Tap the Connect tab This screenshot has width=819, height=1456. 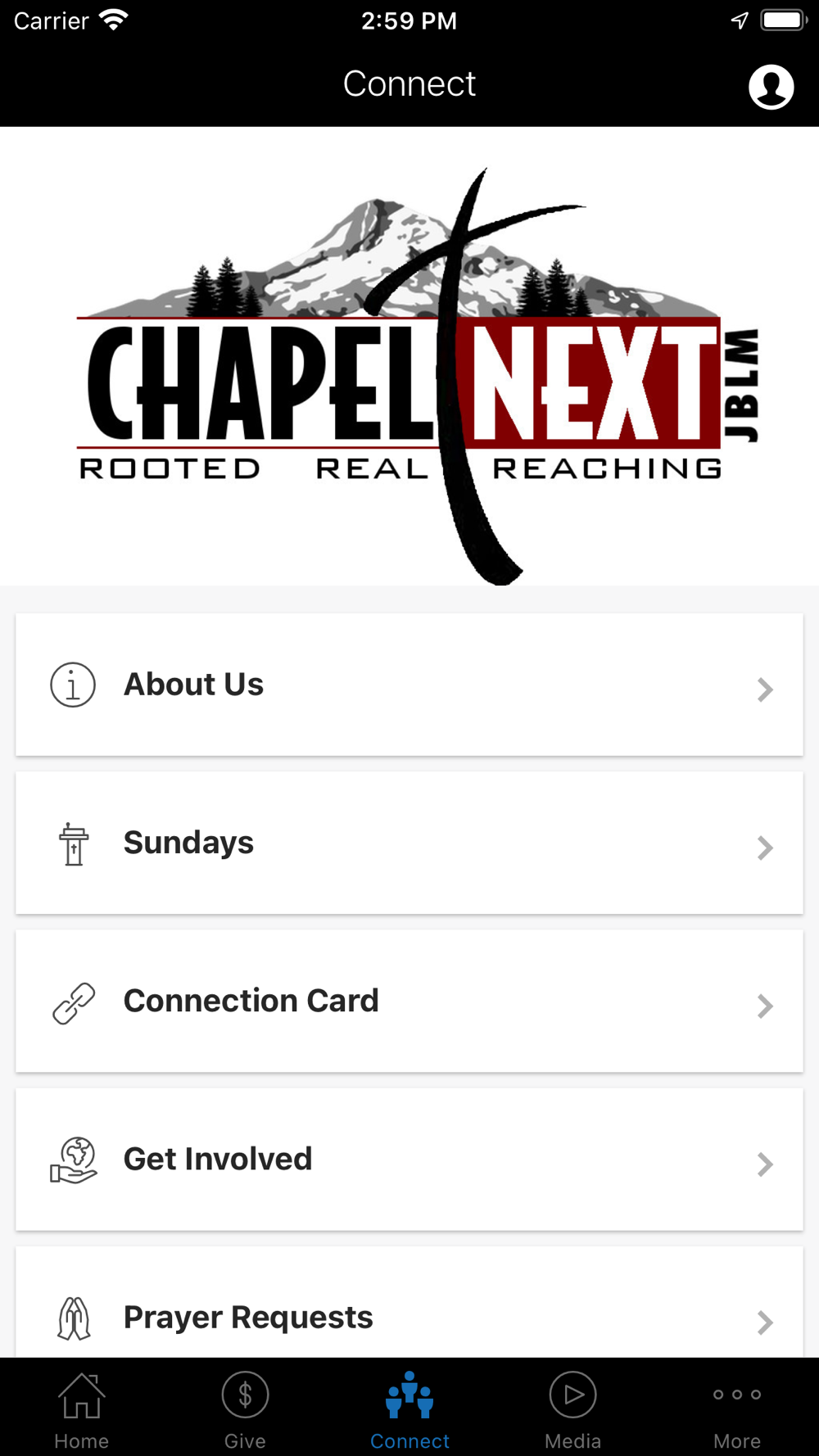coord(409,1410)
